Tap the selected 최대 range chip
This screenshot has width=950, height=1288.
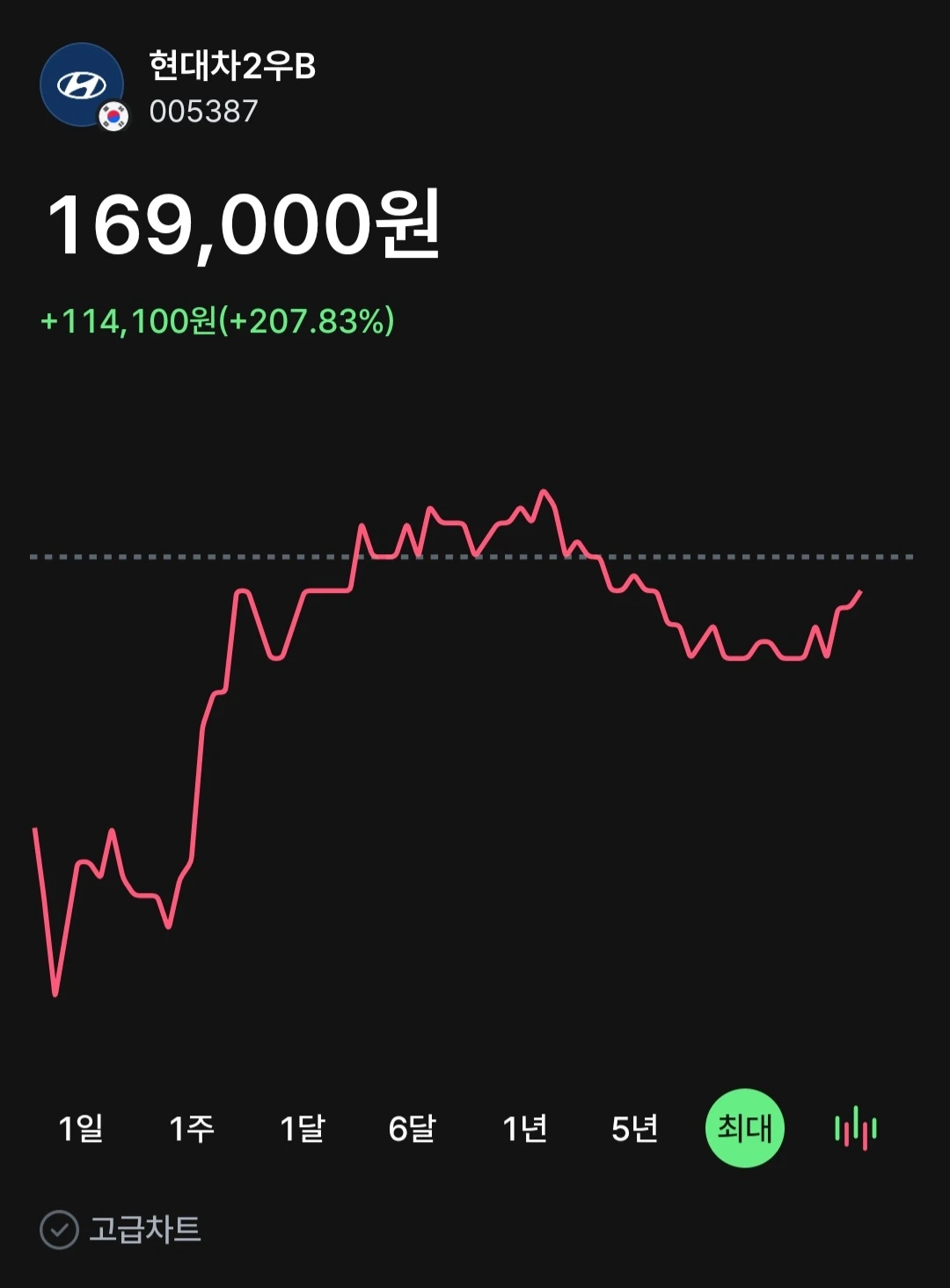(744, 1128)
